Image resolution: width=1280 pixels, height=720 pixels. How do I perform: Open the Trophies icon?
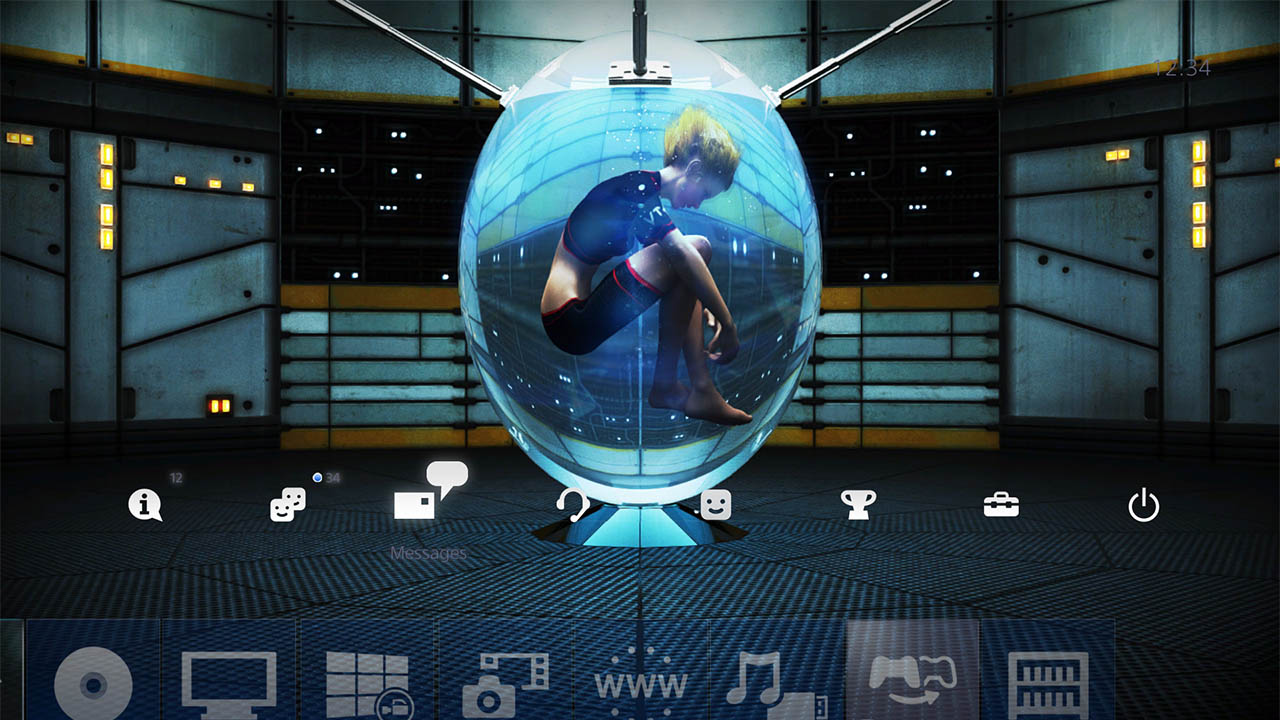858,506
